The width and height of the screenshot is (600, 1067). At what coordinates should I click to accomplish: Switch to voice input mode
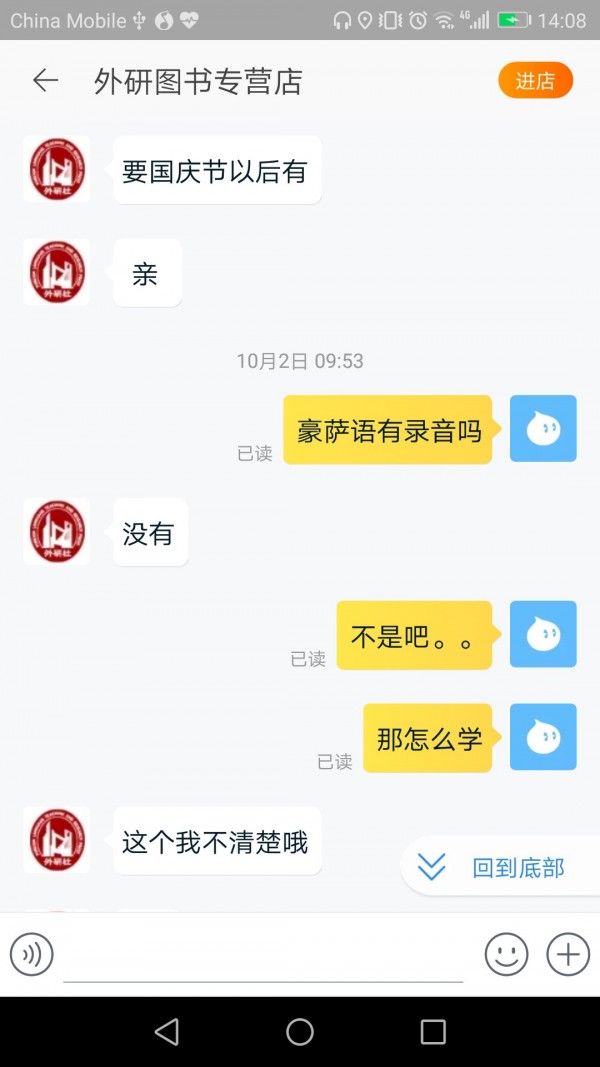click(31, 954)
